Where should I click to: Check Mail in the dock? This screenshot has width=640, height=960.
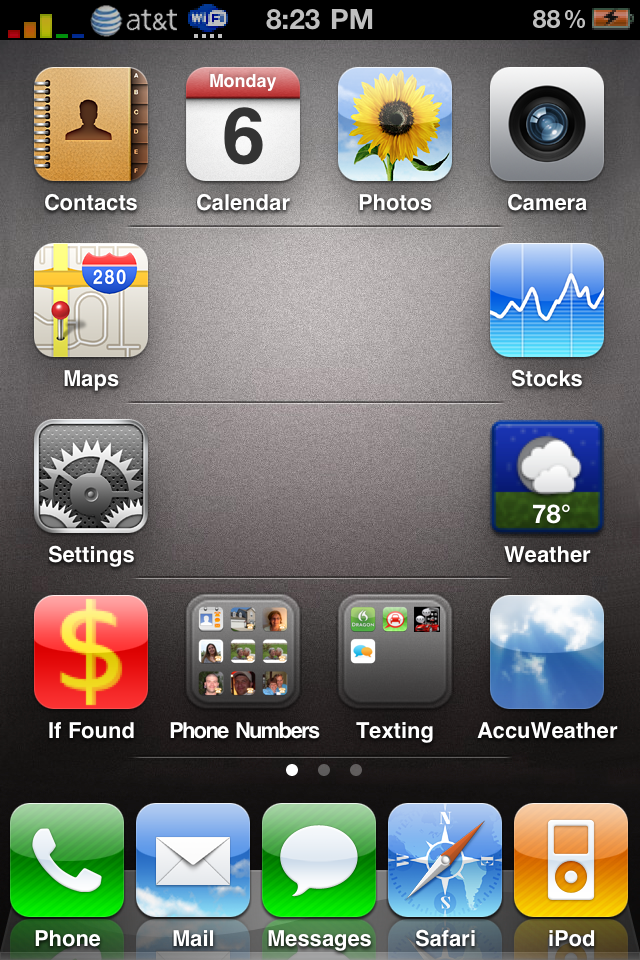(x=193, y=861)
